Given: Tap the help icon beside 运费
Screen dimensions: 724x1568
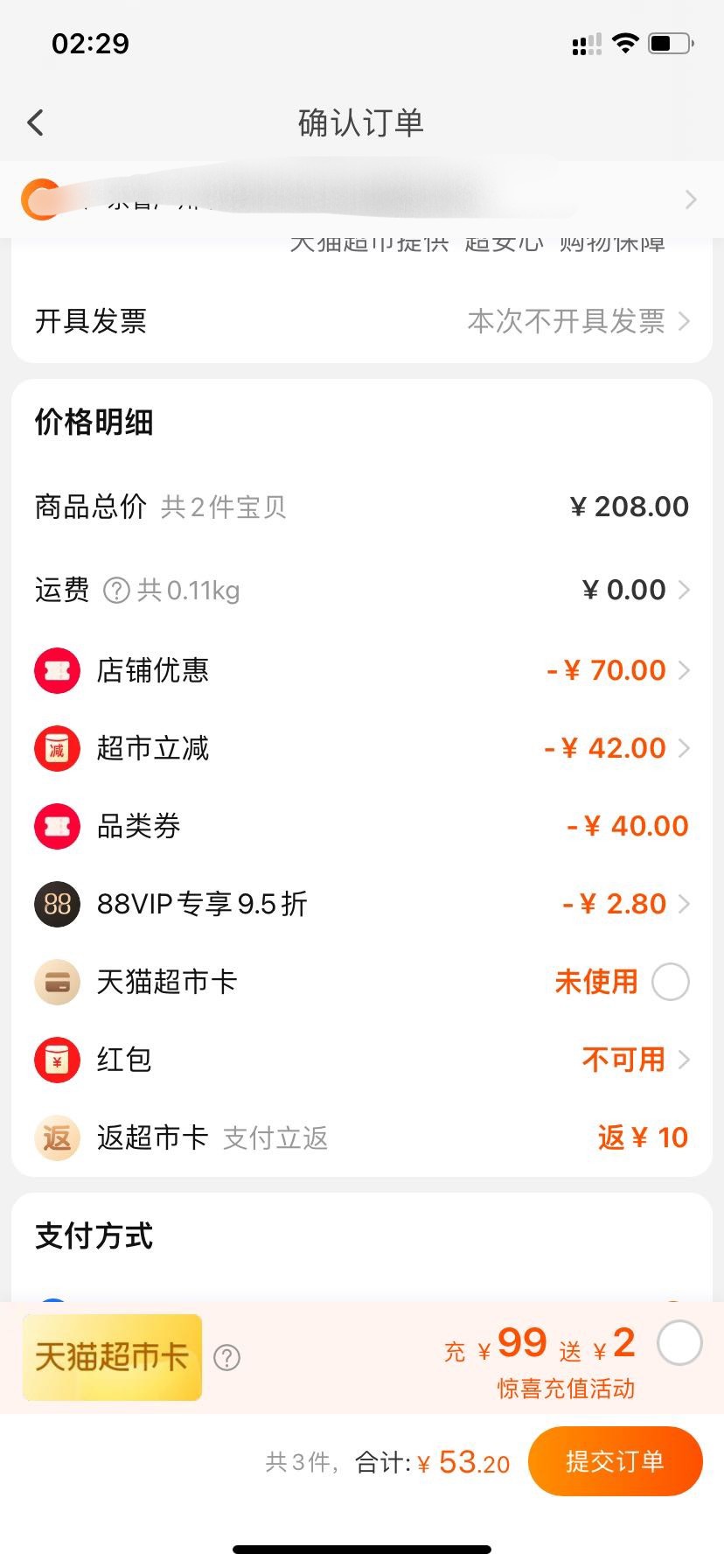Looking at the screenshot, I should click(117, 591).
